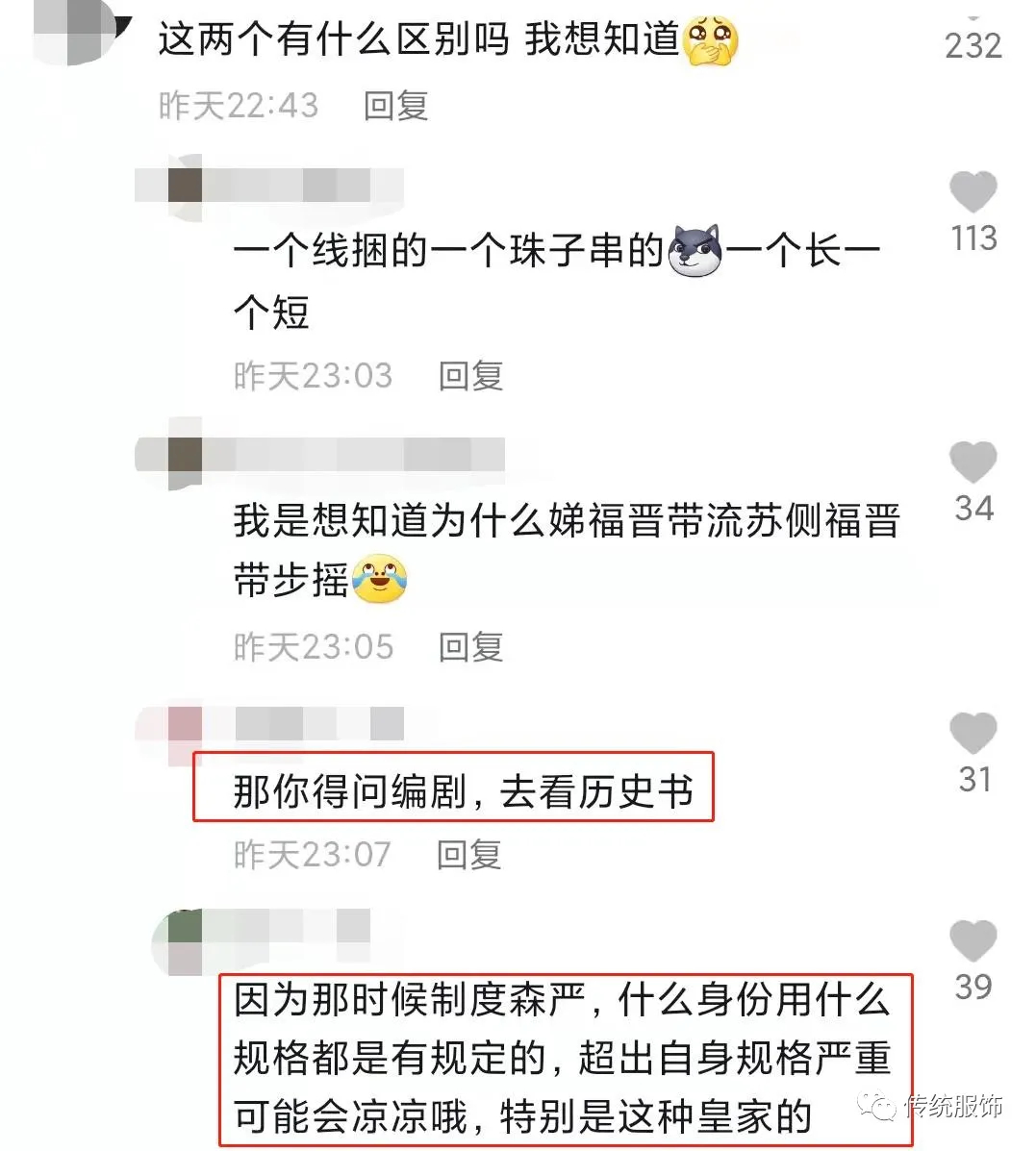
Task: Reply to the comment posted at 昨天23:05
Action: point(470,646)
